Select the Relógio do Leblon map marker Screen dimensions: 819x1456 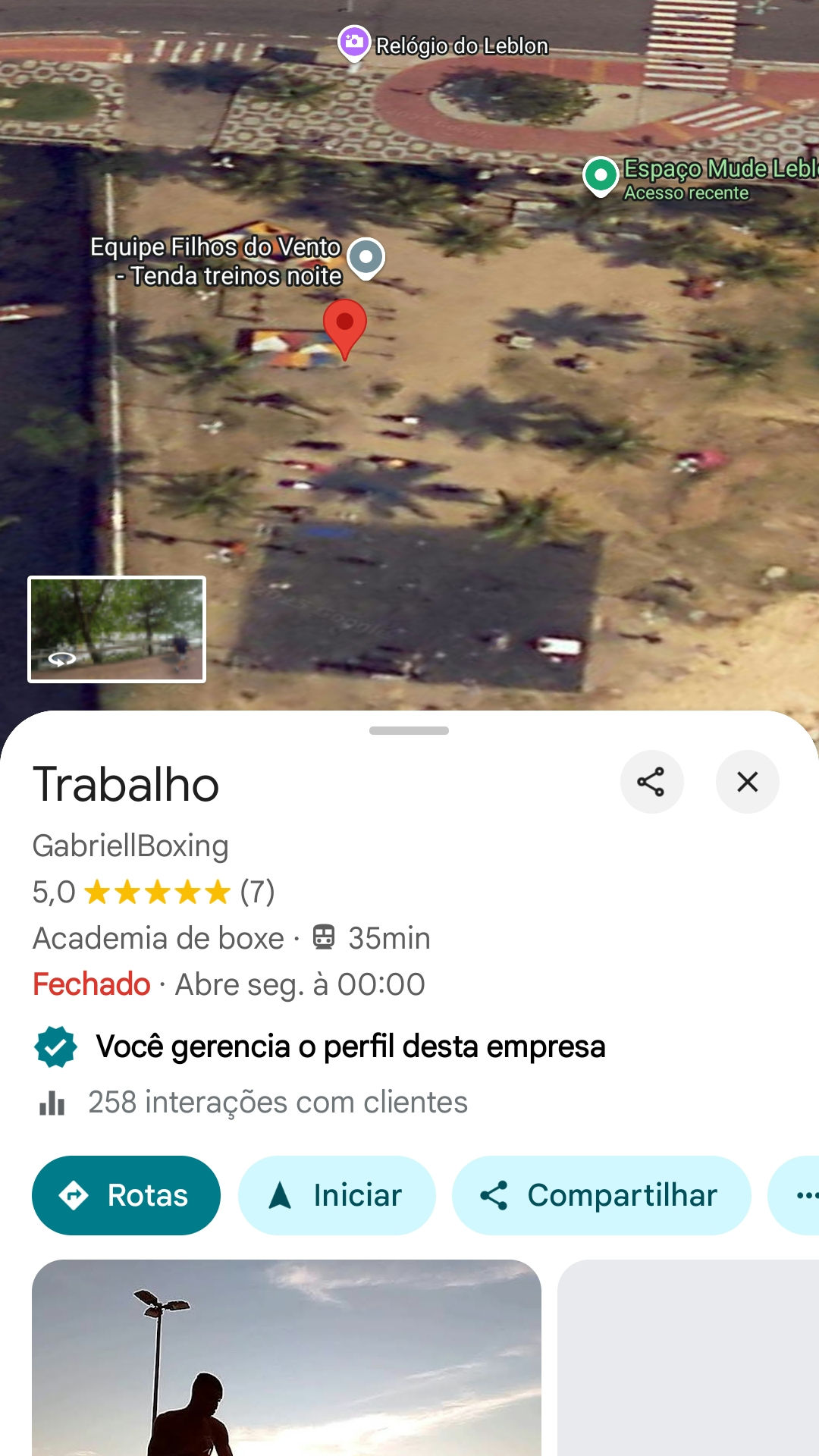tap(353, 44)
